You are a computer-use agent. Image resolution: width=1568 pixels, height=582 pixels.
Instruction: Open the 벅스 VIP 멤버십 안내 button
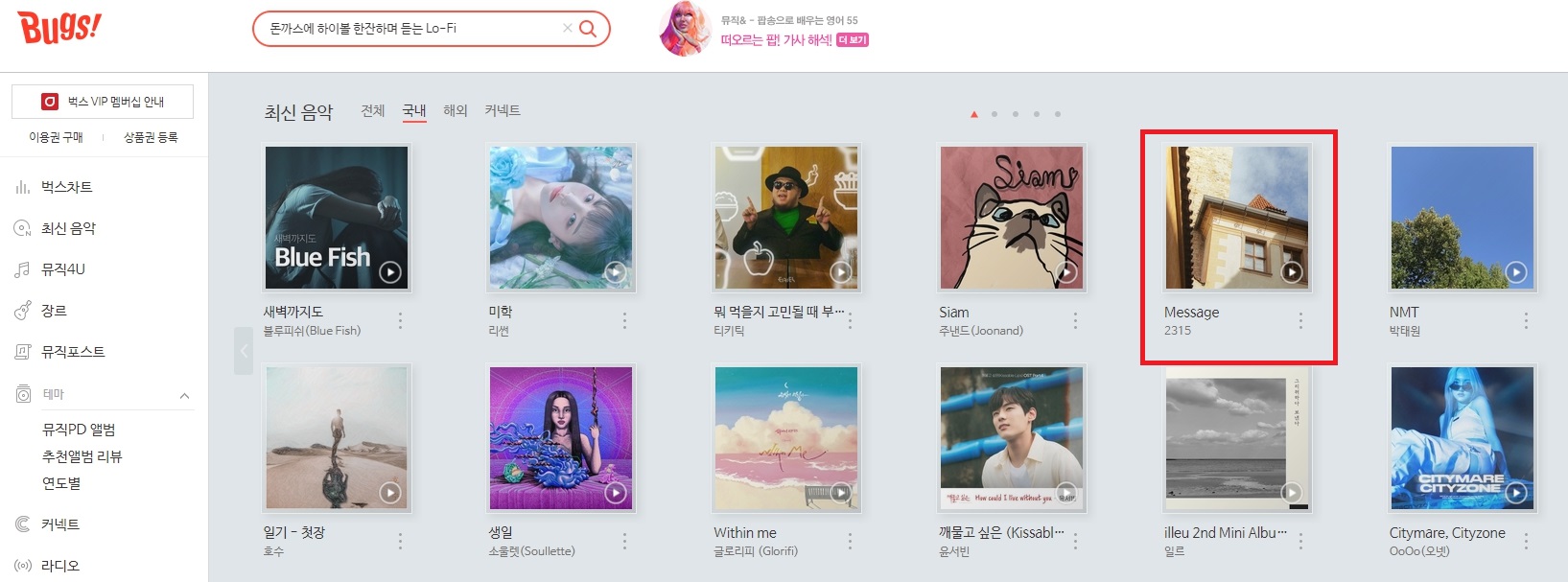click(x=103, y=102)
